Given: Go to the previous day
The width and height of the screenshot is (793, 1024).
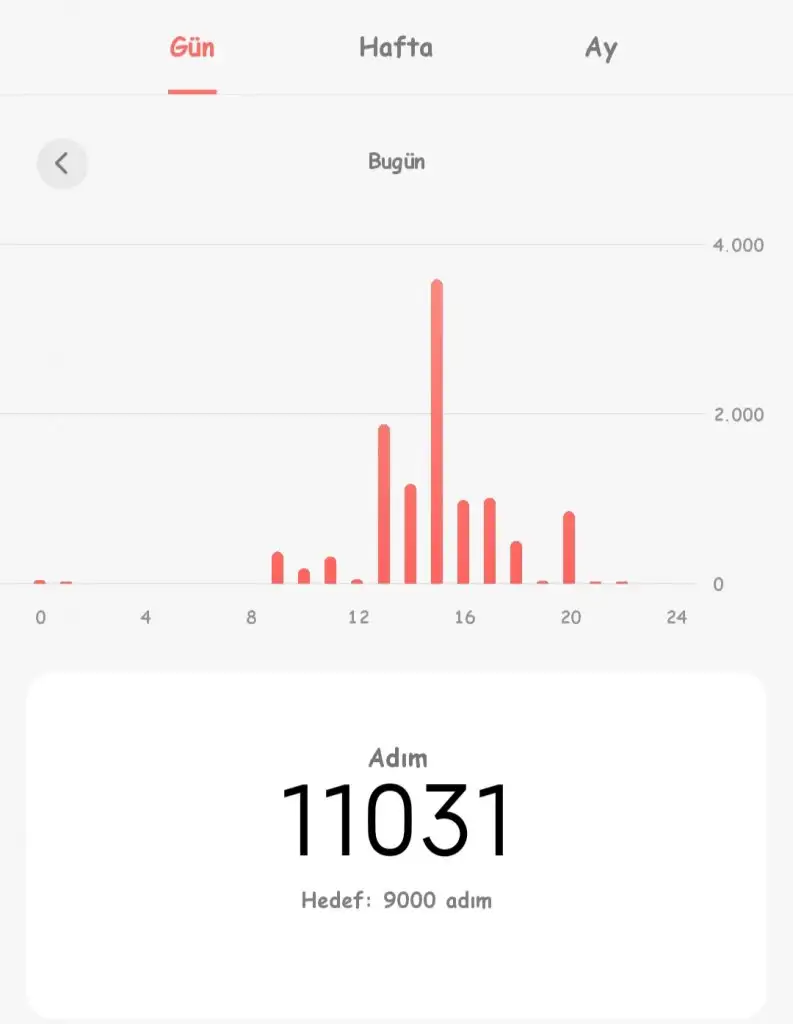Looking at the screenshot, I should (x=62, y=163).
